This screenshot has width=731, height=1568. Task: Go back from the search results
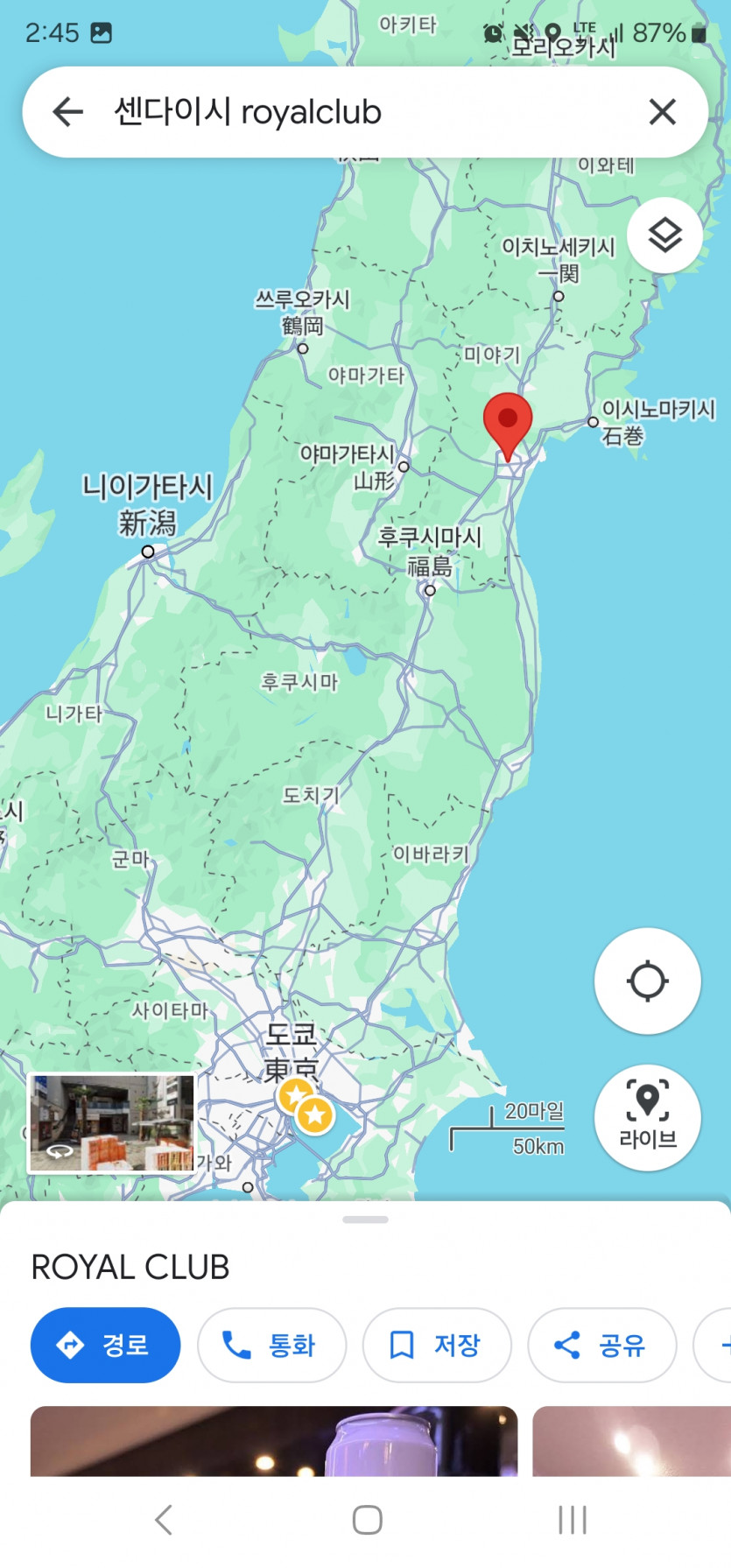coord(67,112)
